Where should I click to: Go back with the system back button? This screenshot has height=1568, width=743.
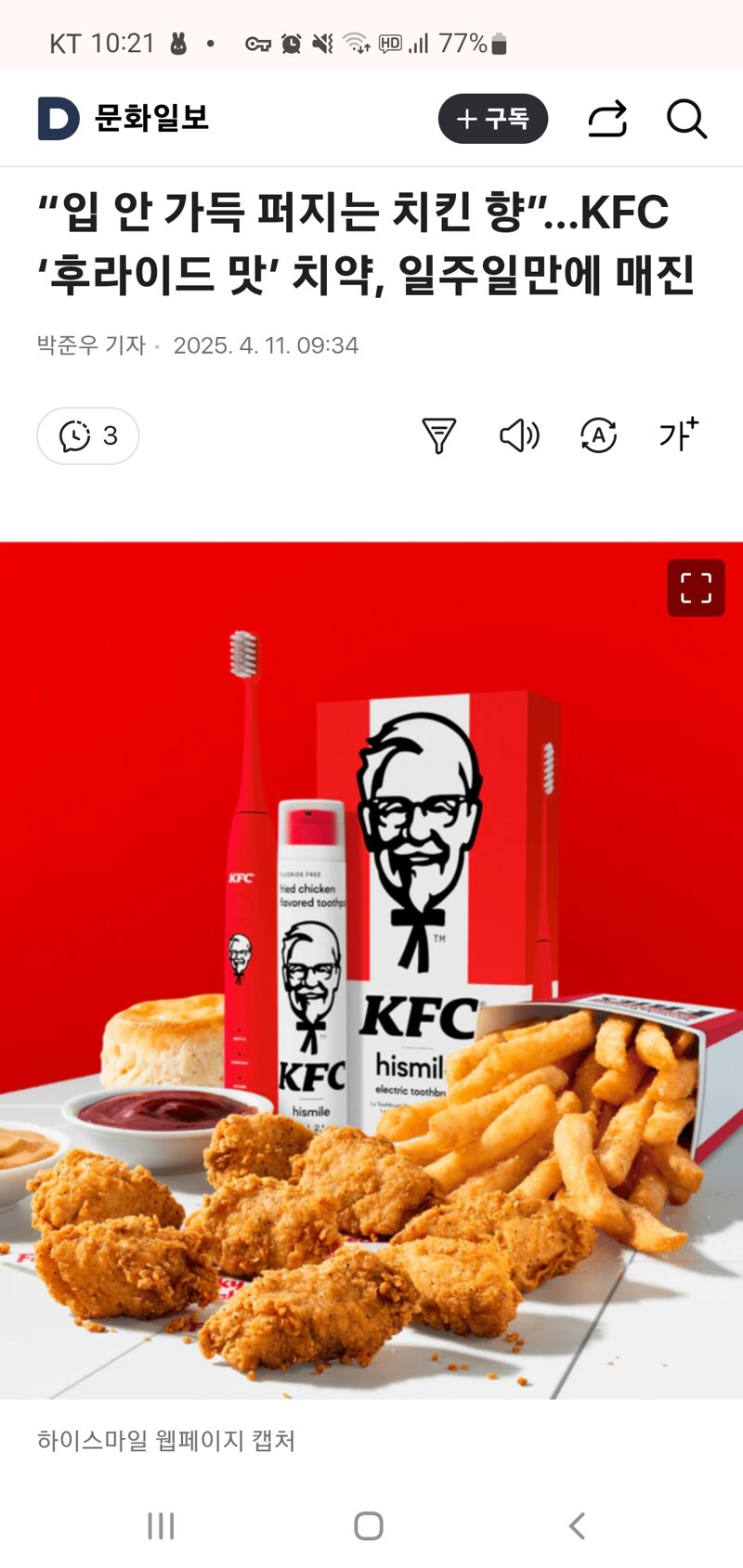[x=577, y=1526]
